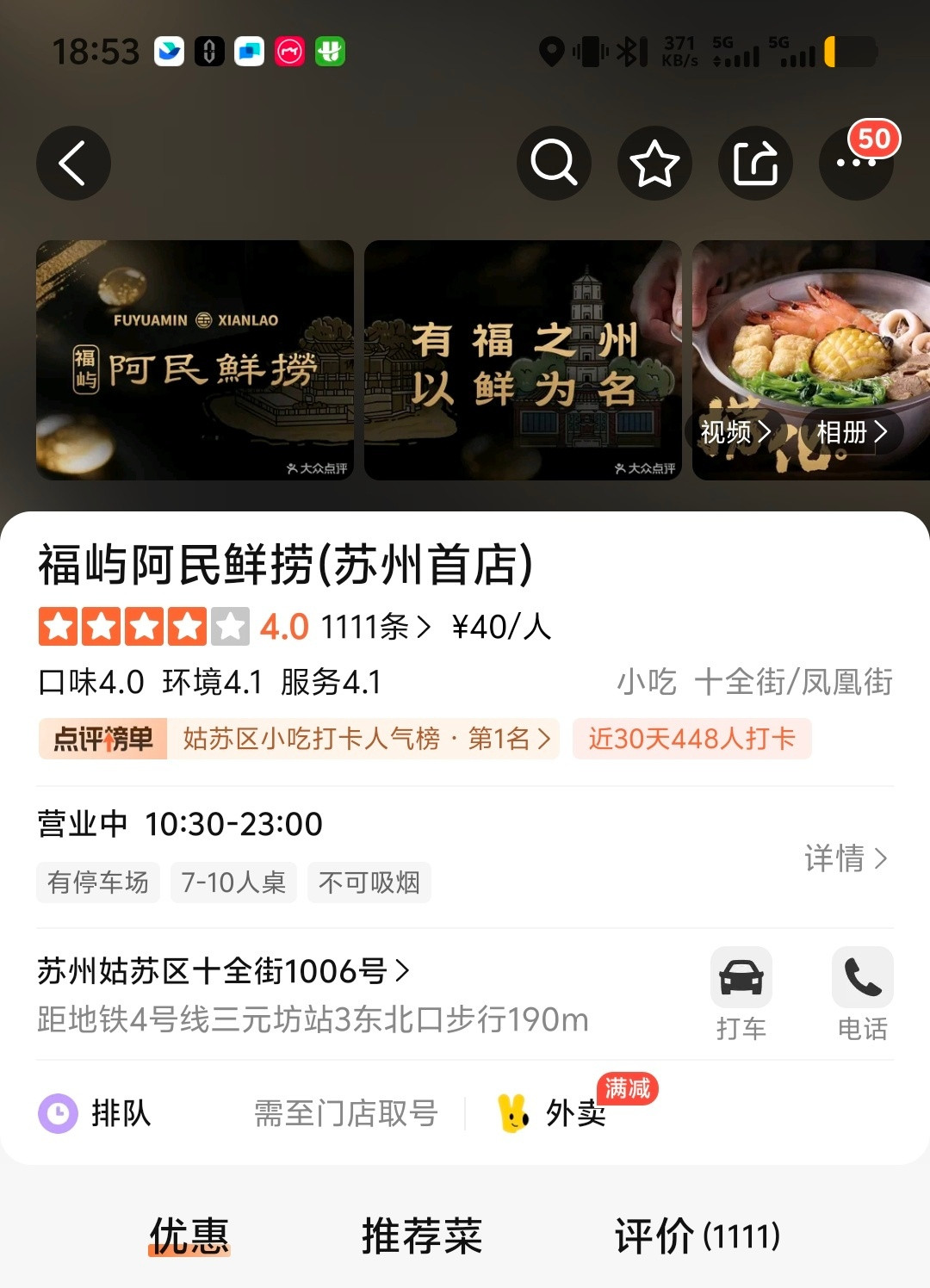The width and height of the screenshot is (930, 1288).
Task: Tap the 外卖 delivery kangaroo icon
Action: [514, 1113]
